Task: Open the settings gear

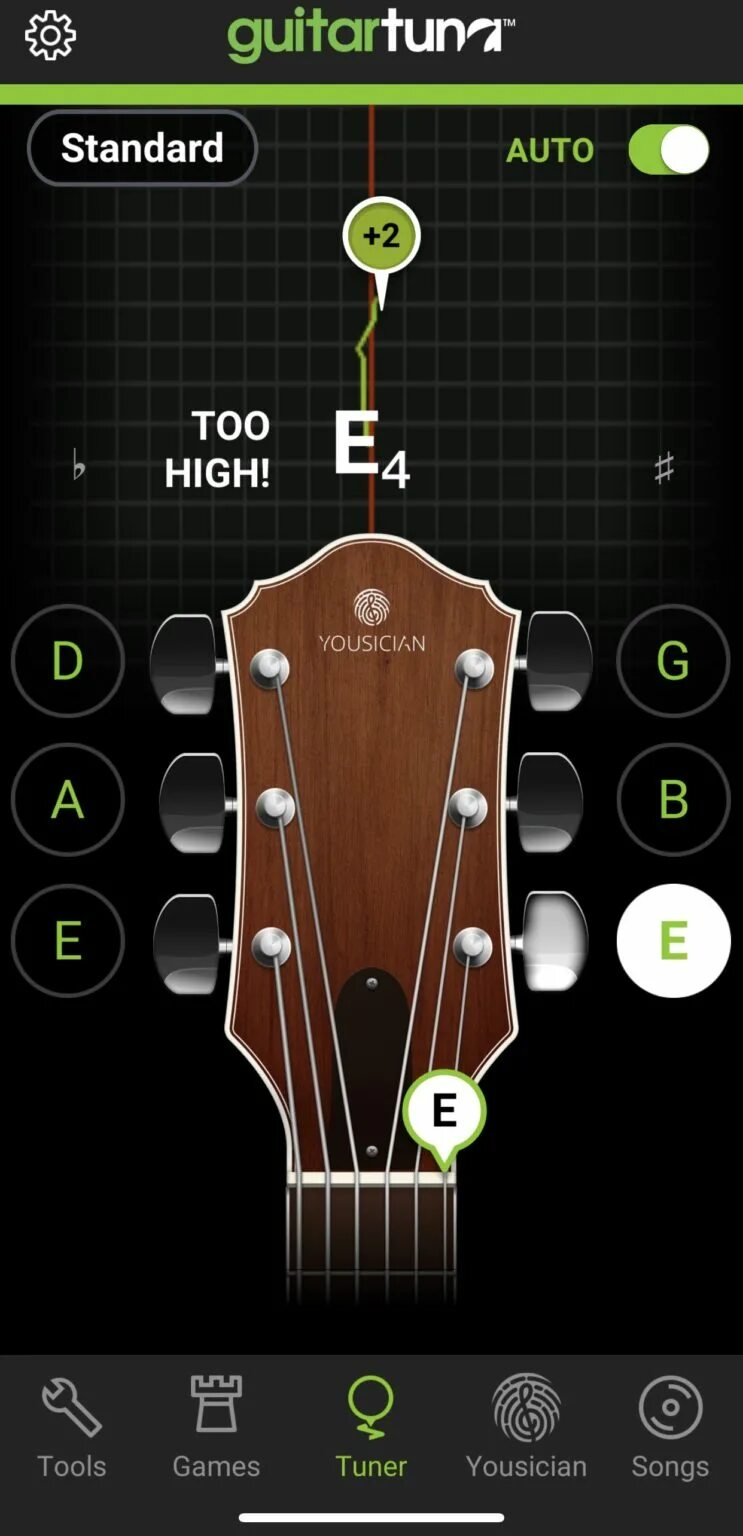Action: [x=50, y=36]
